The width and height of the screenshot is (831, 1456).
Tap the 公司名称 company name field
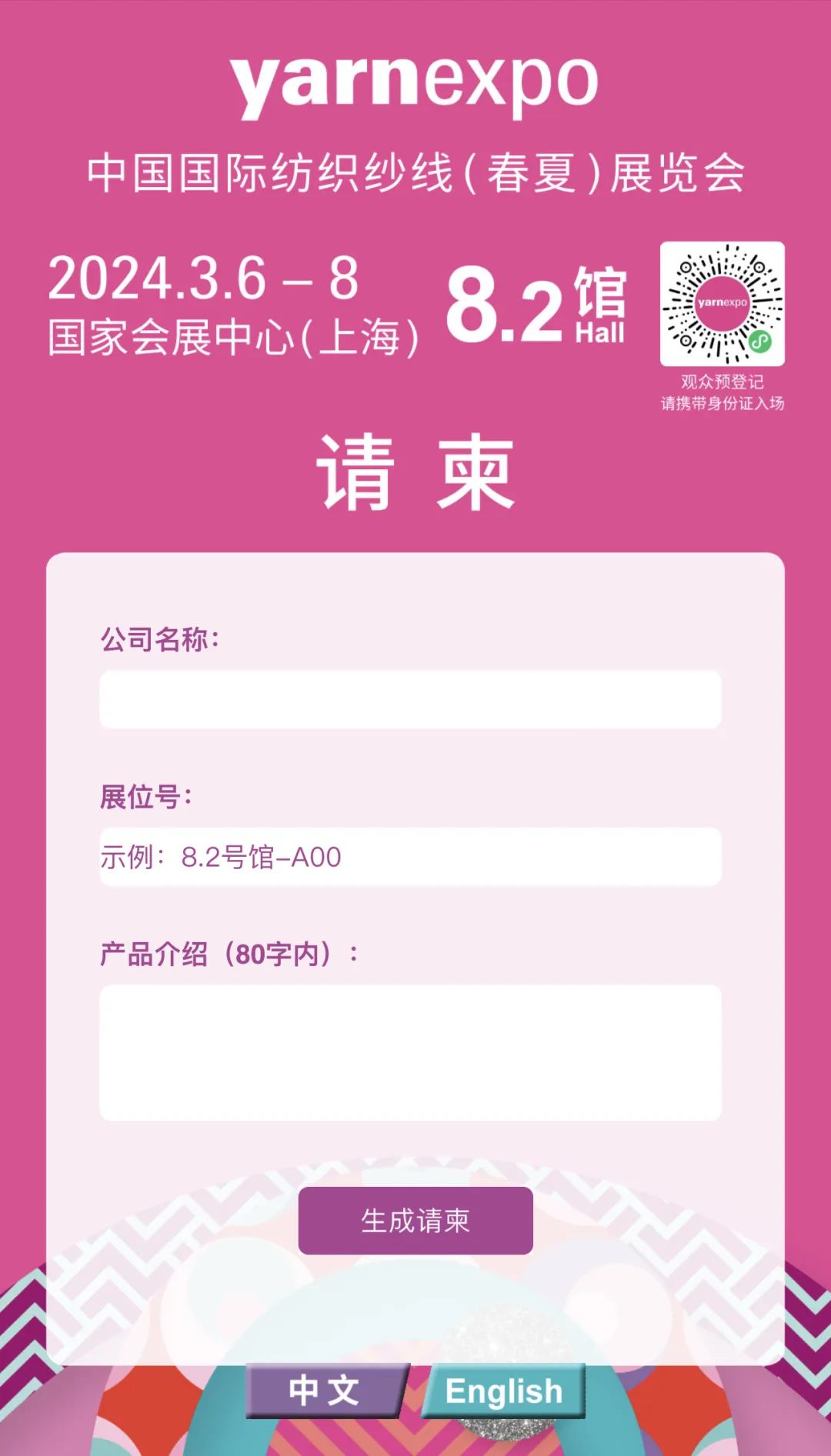[x=410, y=699]
